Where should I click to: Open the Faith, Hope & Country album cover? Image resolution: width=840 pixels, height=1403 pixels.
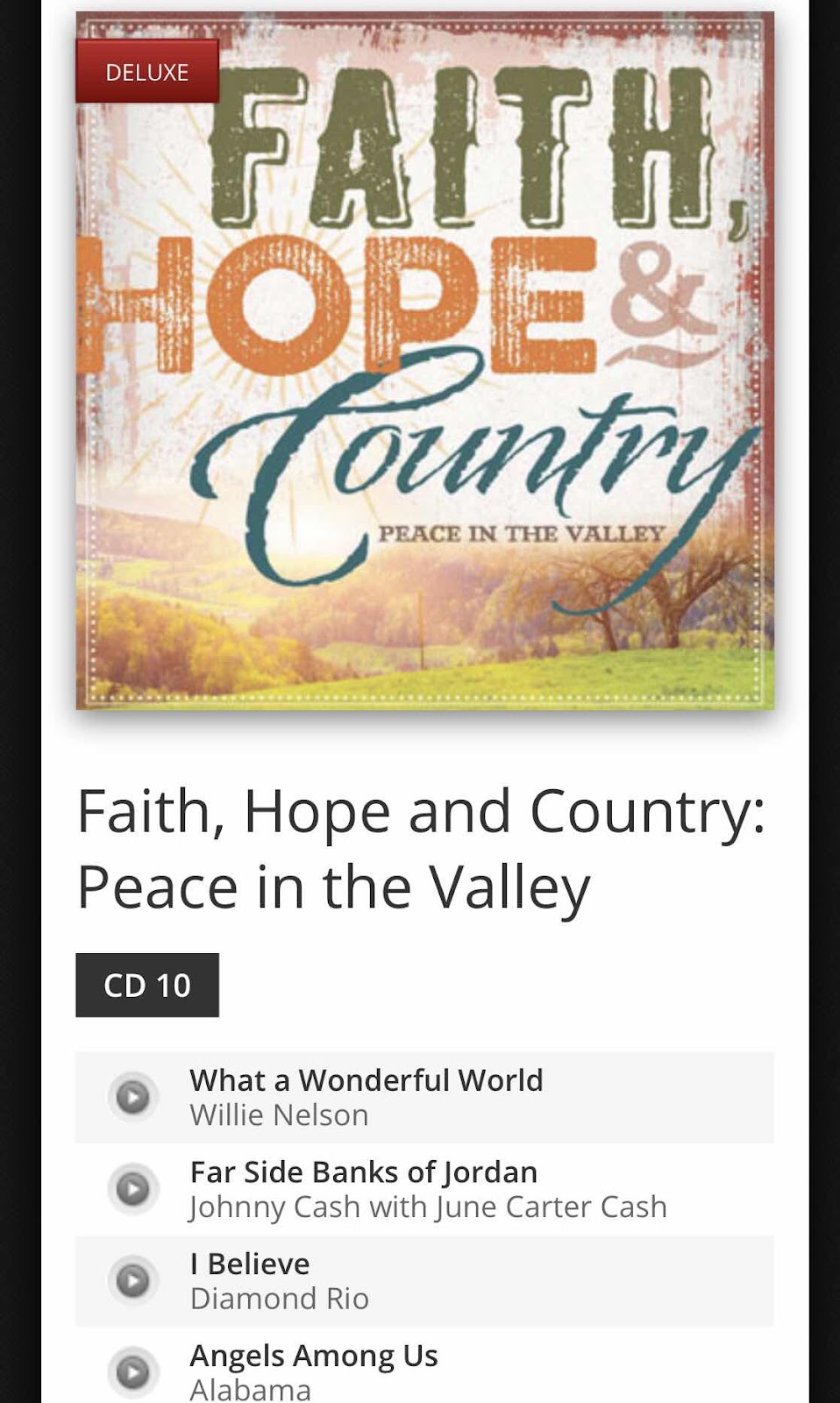click(x=425, y=360)
